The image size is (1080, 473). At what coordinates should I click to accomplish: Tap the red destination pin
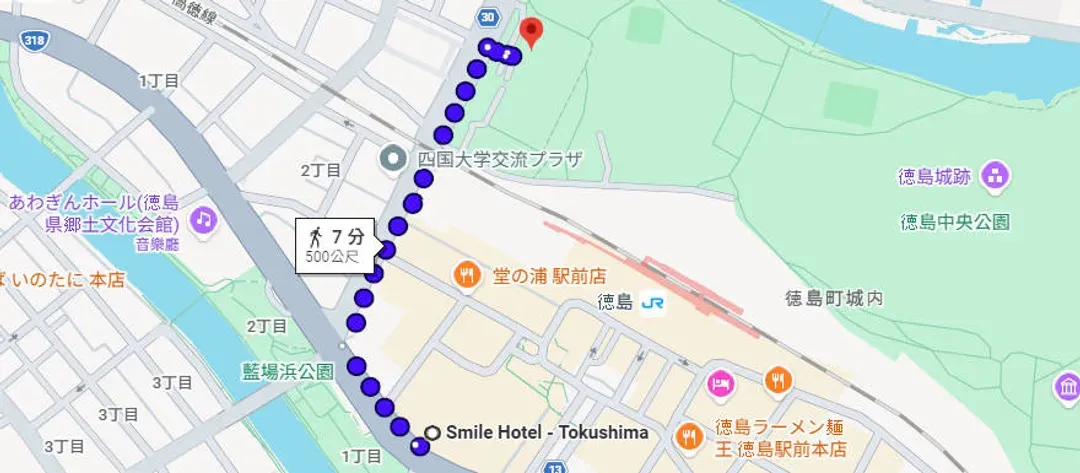(x=531, y=33)
